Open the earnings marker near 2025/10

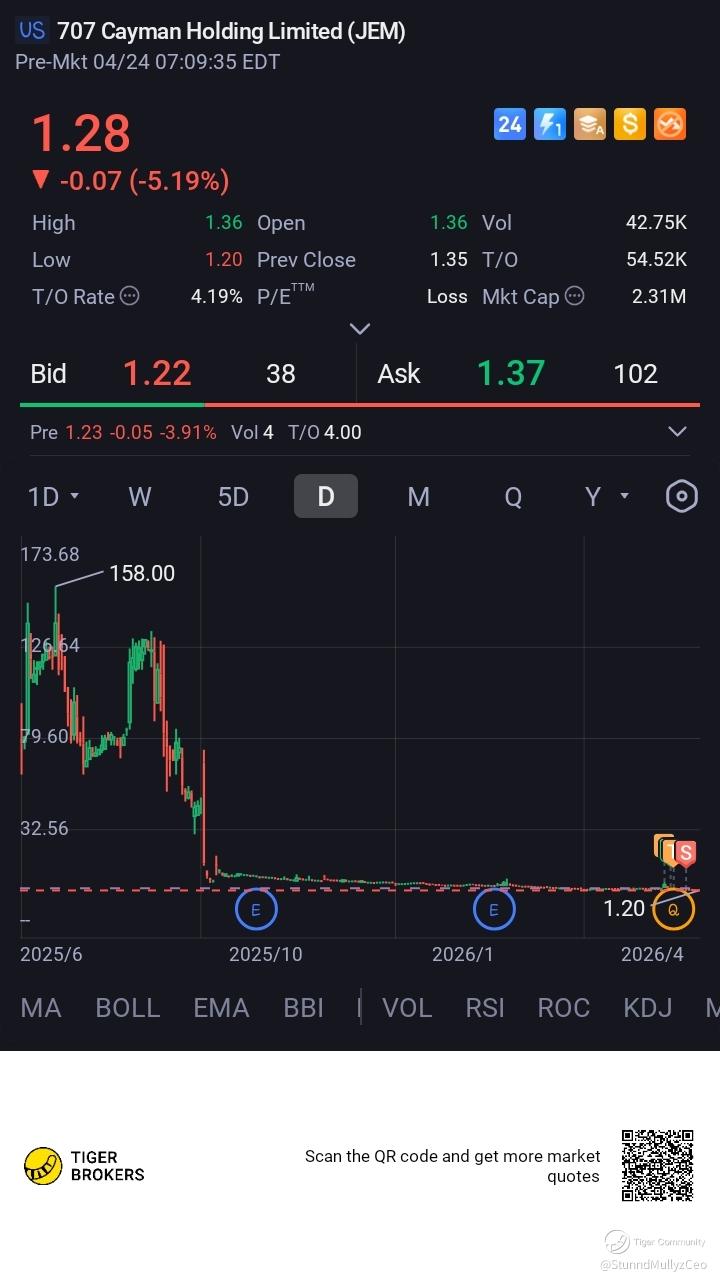[x=256, y=909]
